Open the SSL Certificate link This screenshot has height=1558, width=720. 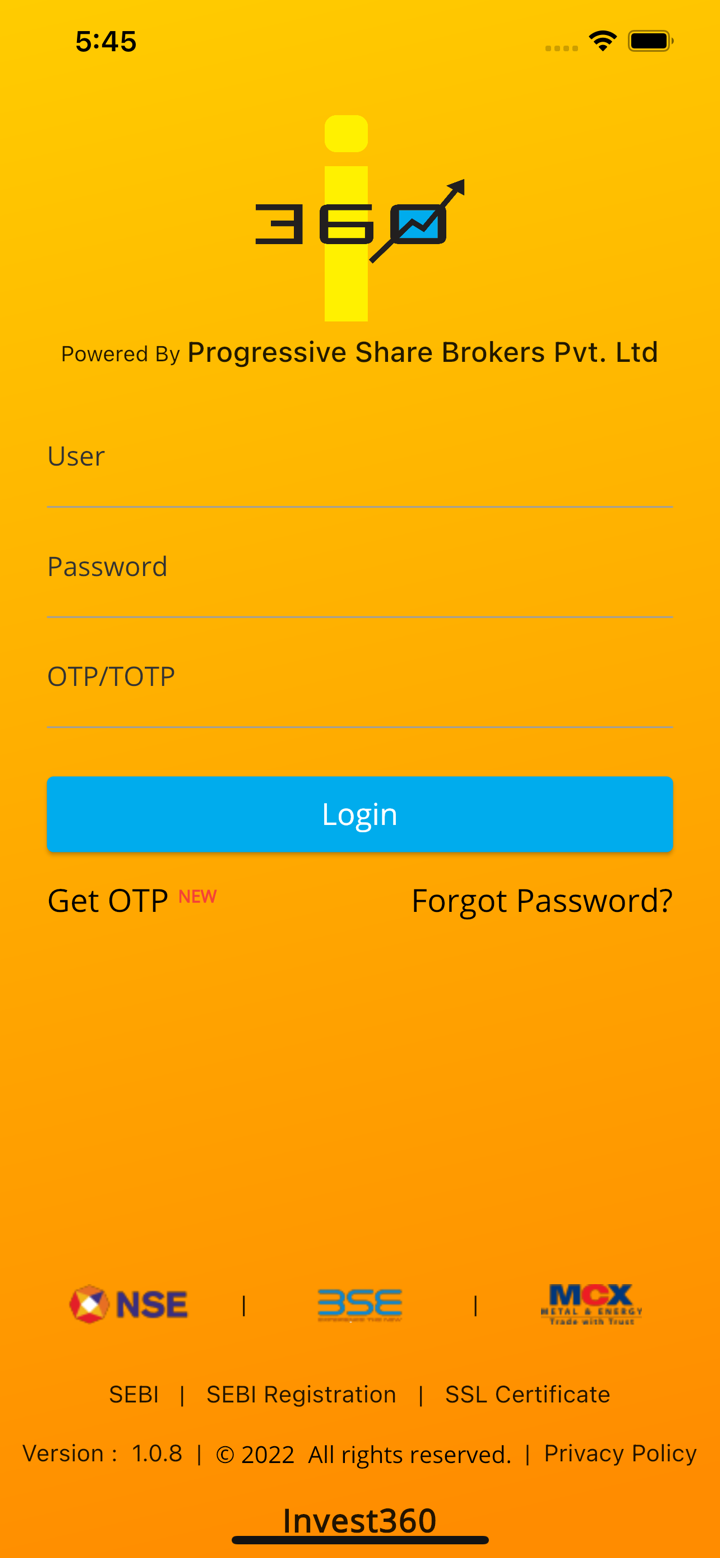(x=527, y=1394)
